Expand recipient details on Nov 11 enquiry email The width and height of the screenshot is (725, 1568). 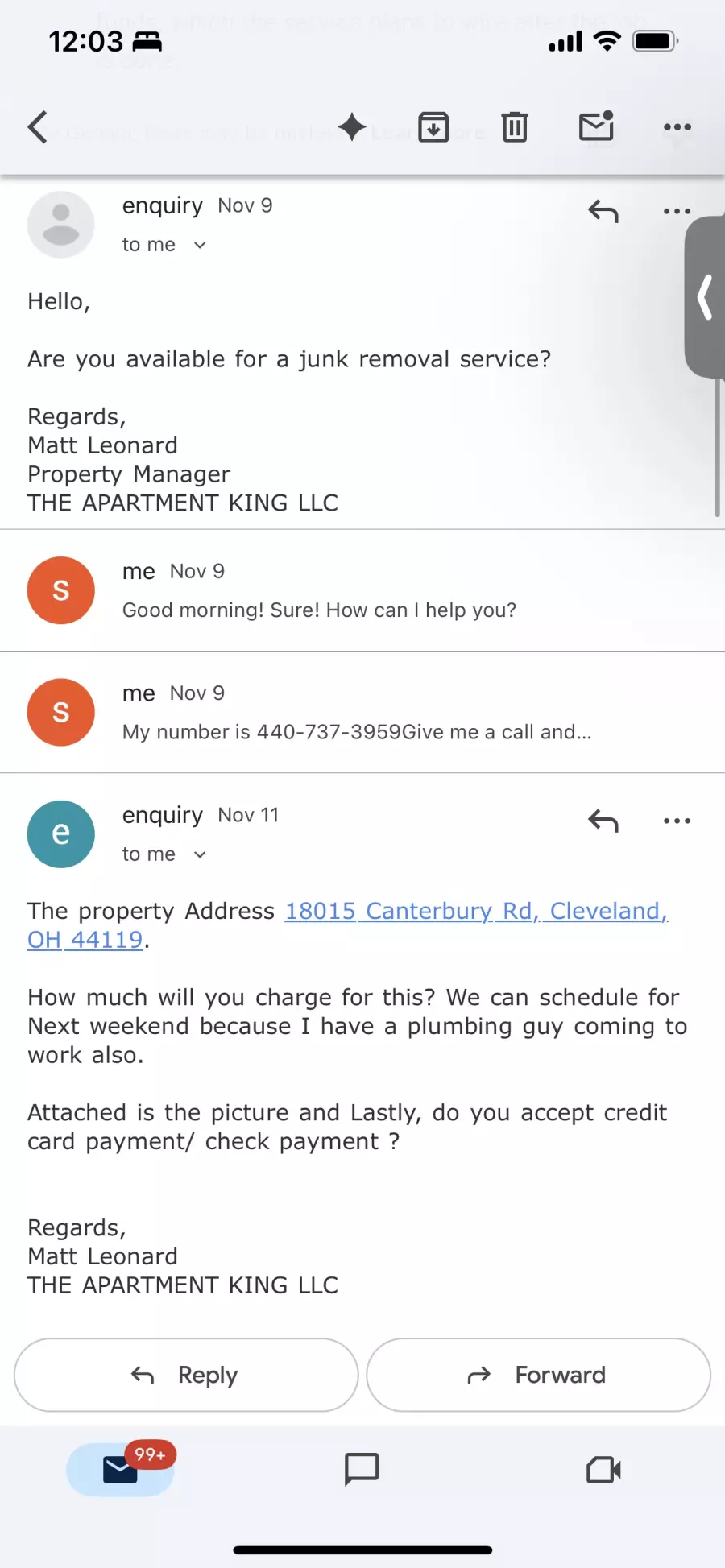(x=200, y=855)
